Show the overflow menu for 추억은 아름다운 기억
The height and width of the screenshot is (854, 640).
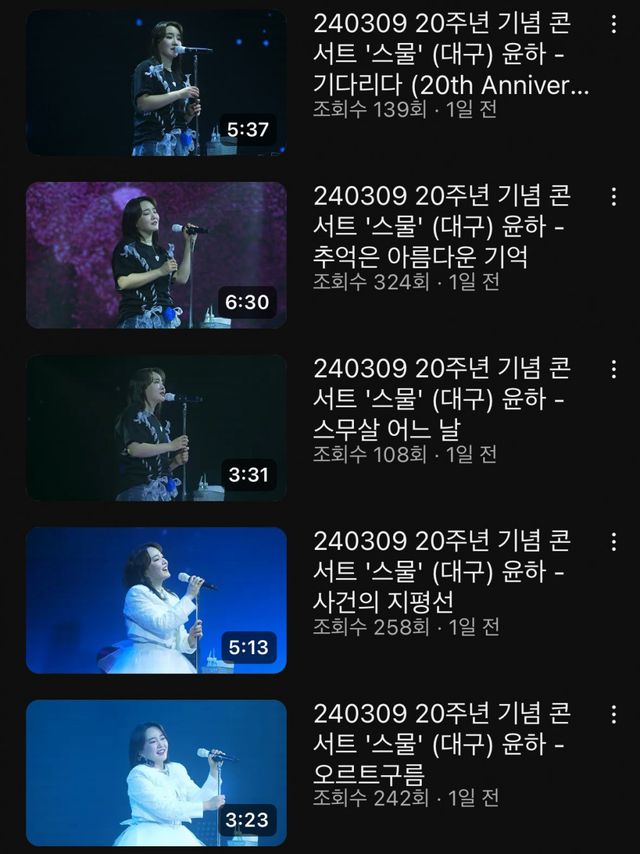point(614,197)
